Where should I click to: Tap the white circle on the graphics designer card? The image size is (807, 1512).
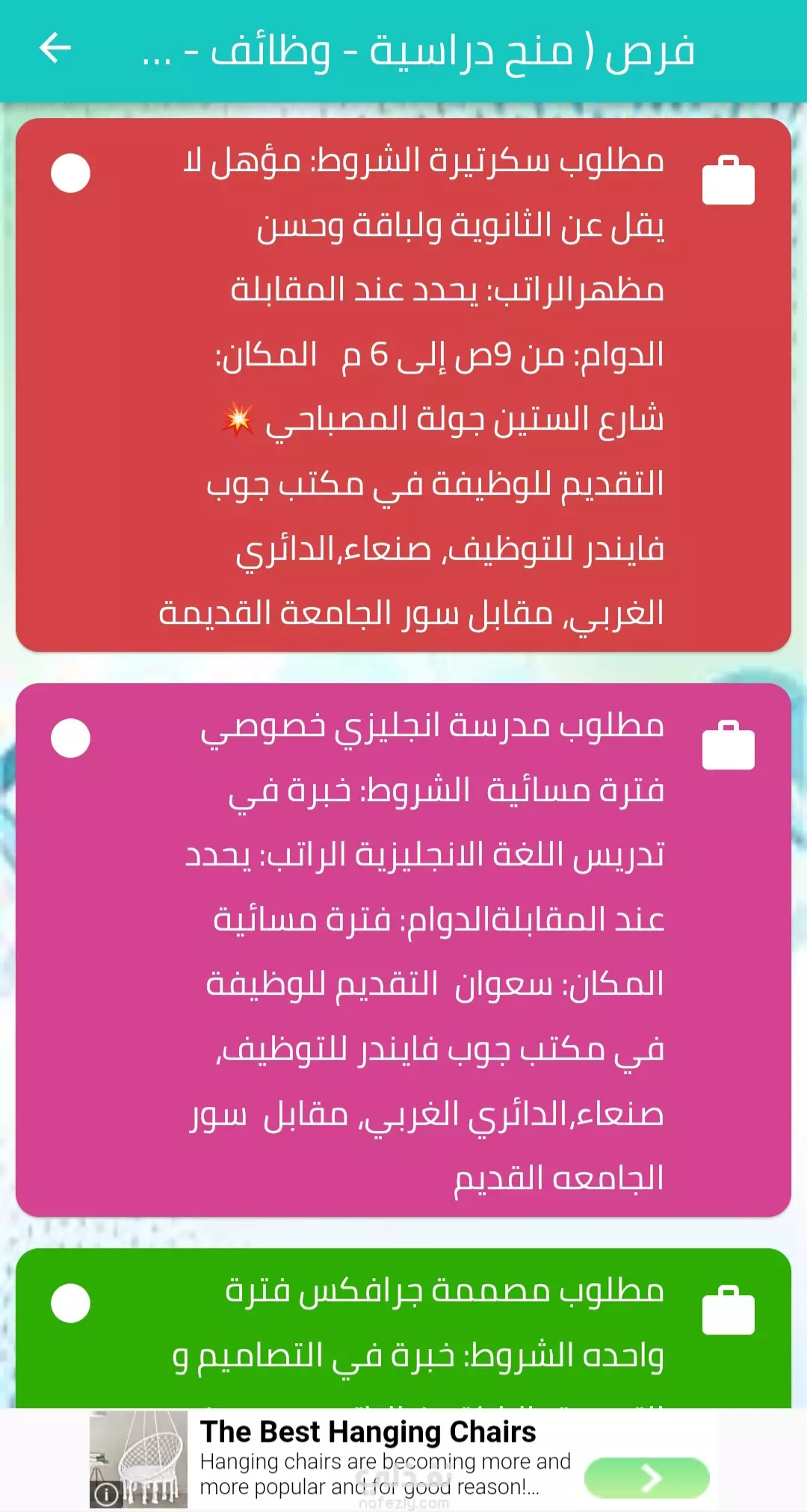[x=70, y=1303]
